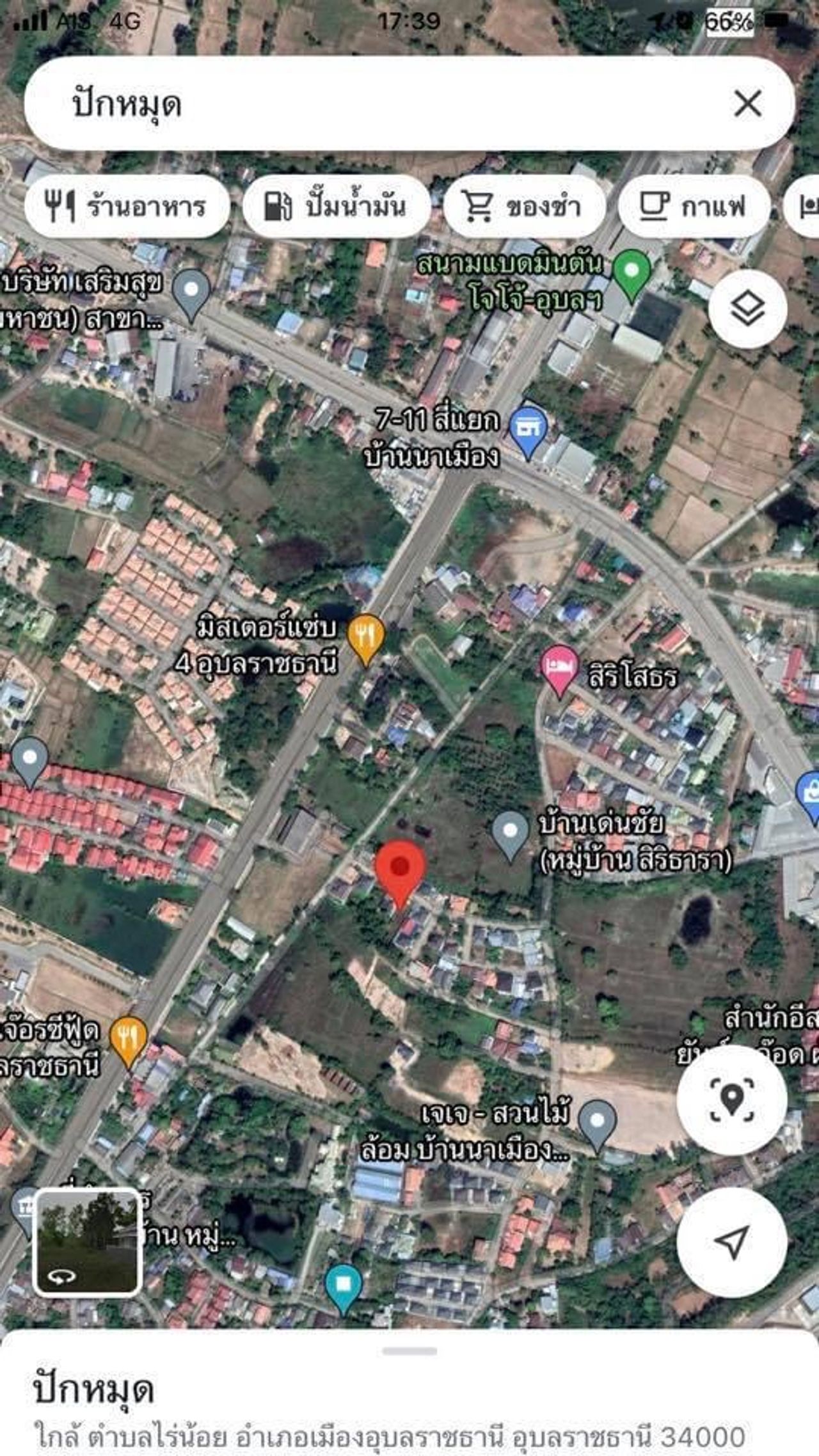The height and width of the screenshot is (1456, 819).
Task: Open the บริษัท เสริมสุข place marker
Action: [193, 293]
